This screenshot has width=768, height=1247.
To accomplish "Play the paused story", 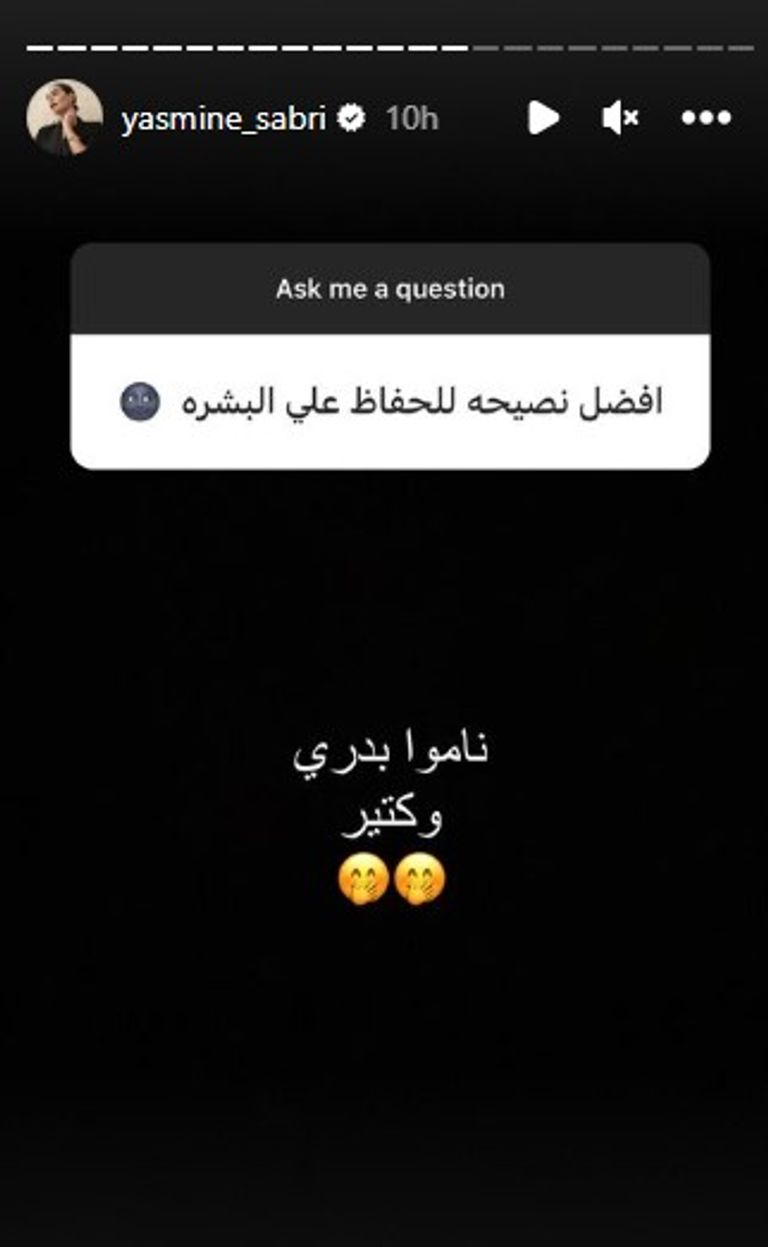I will point(543,118).
